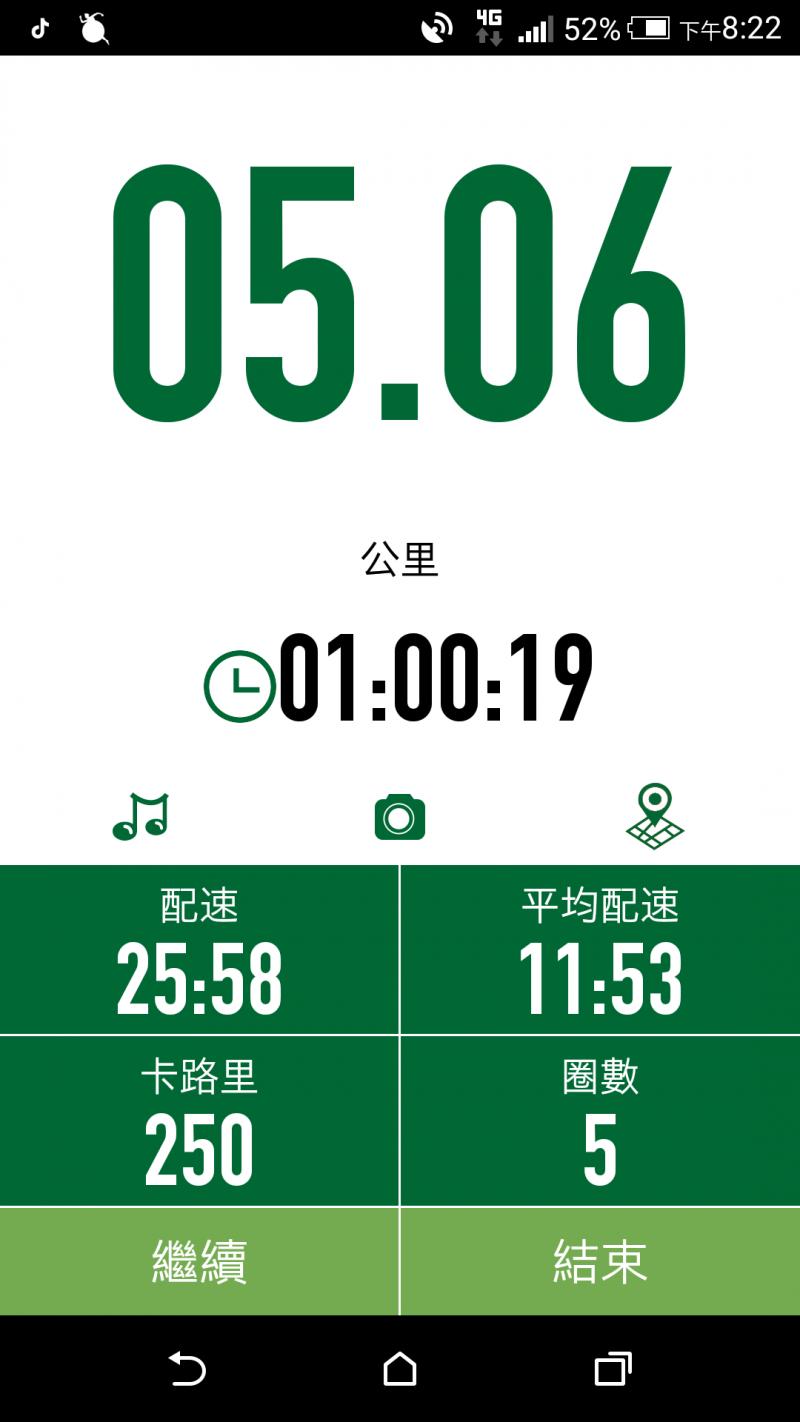Viewport: 800px width, 1422px height.
Task: Open the route map view
Action: tap(655, 817)
